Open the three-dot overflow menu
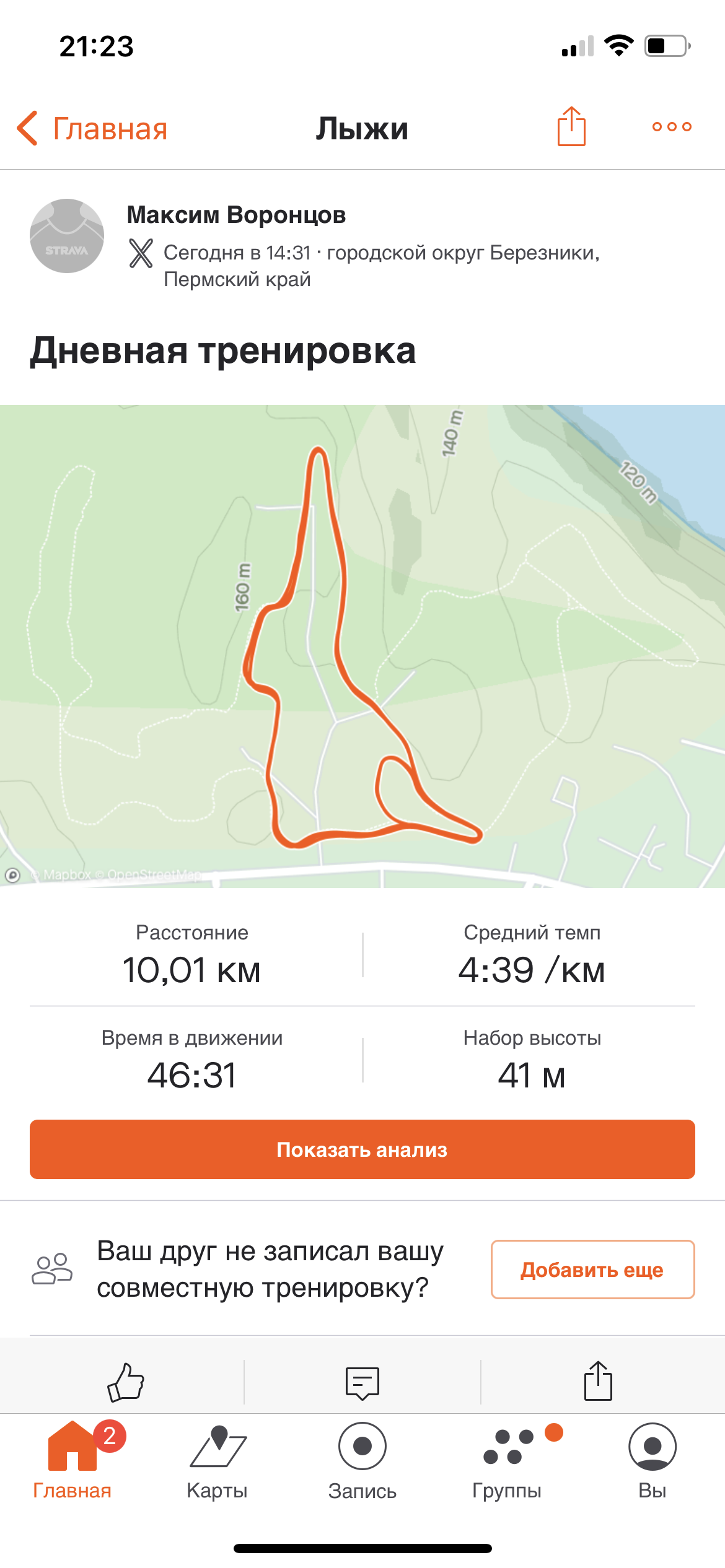Viewport: 725px width, 1568px height. click(x=671, y=127)
